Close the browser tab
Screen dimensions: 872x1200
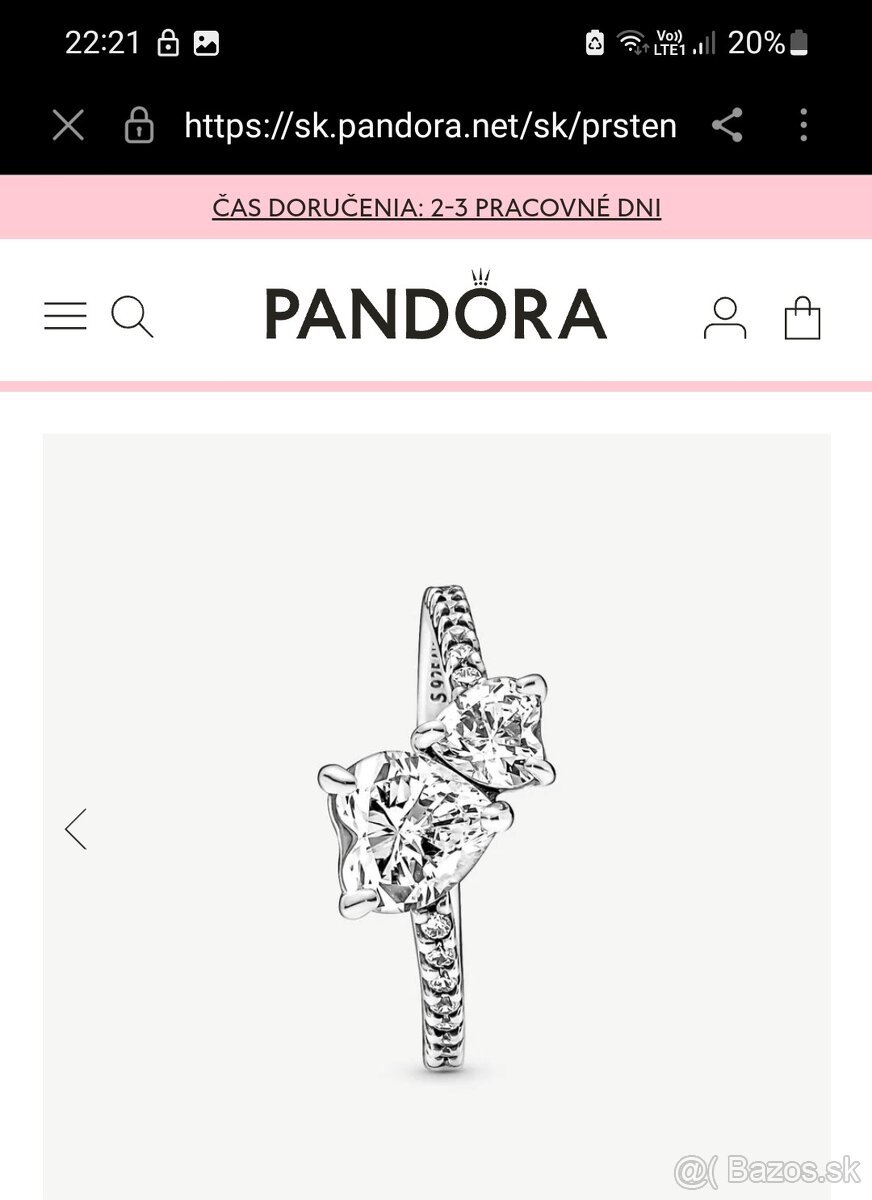pyautogui.click(x=68, y=126)
